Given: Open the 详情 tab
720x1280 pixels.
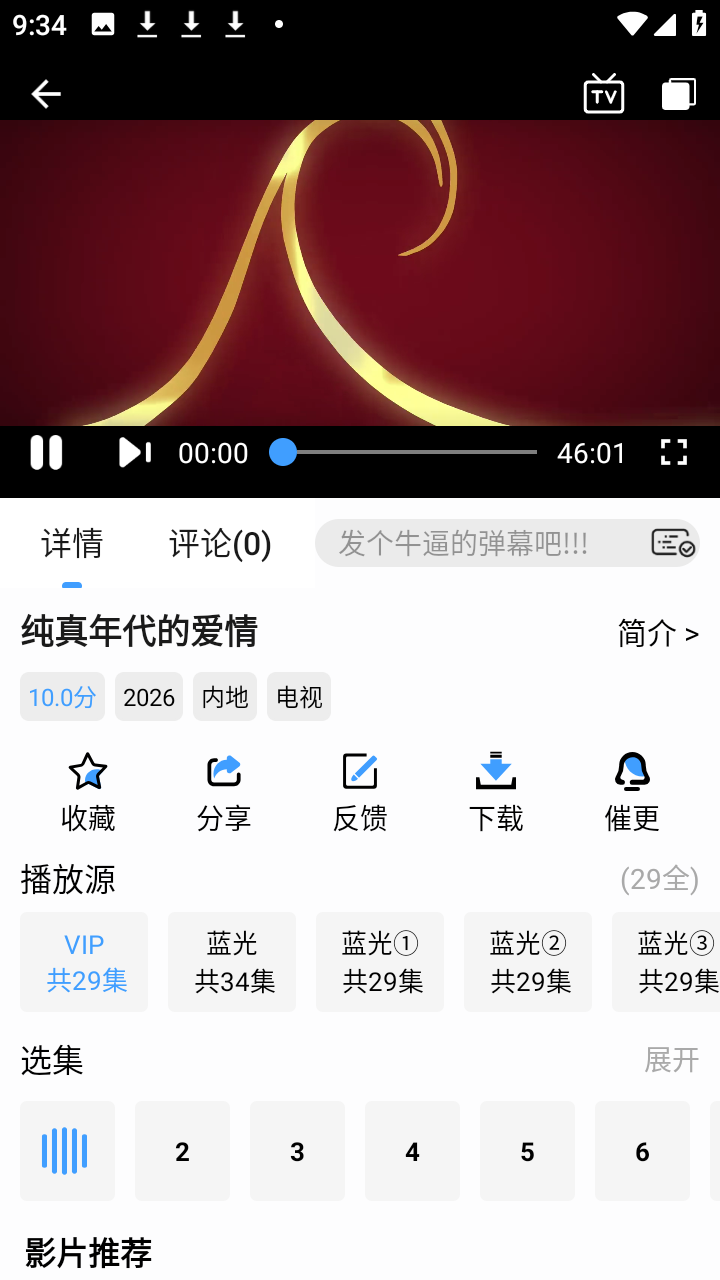Looking at the screenshot, I should coord(72,543).
